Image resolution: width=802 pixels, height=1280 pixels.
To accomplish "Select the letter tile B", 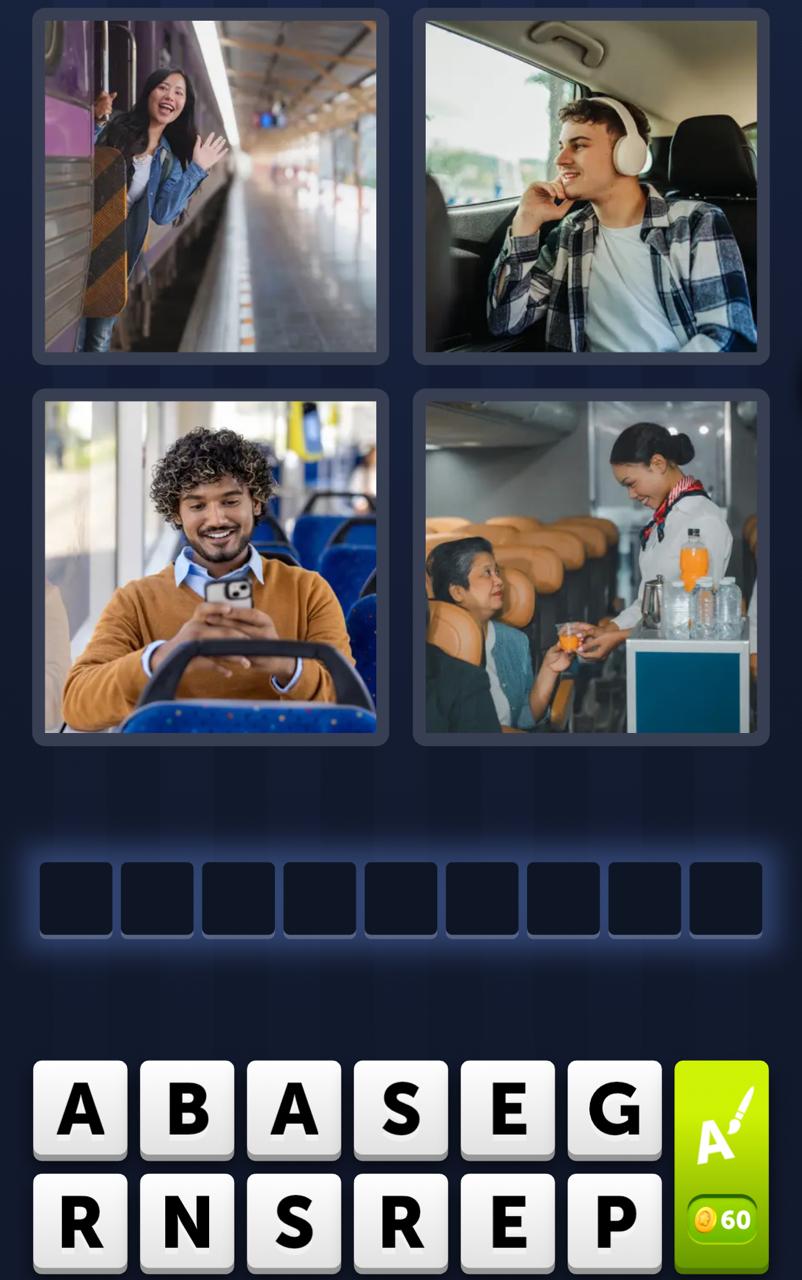I will (187, 1110).
